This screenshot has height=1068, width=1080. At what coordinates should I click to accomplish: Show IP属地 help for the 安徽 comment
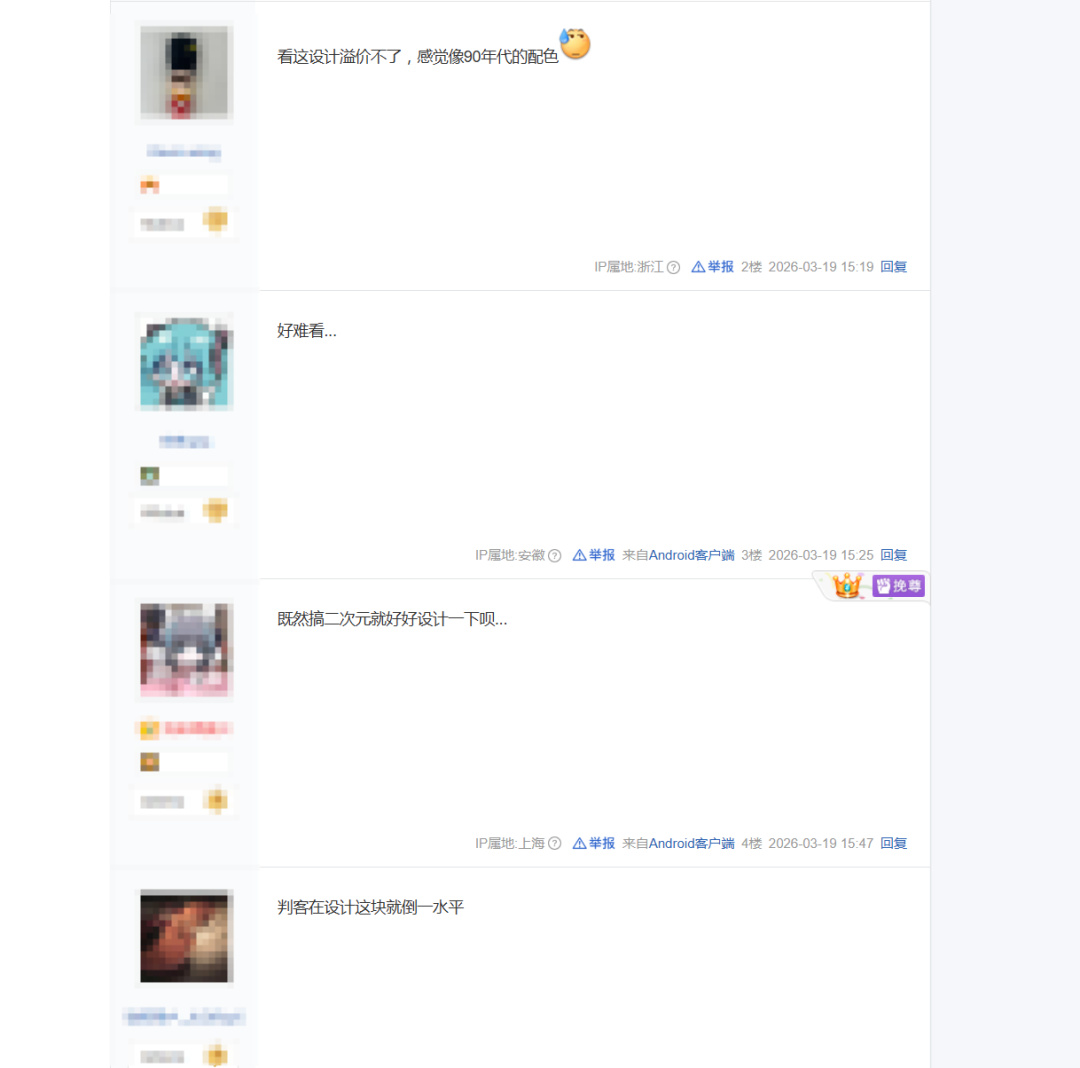click(x=554, y=556)
